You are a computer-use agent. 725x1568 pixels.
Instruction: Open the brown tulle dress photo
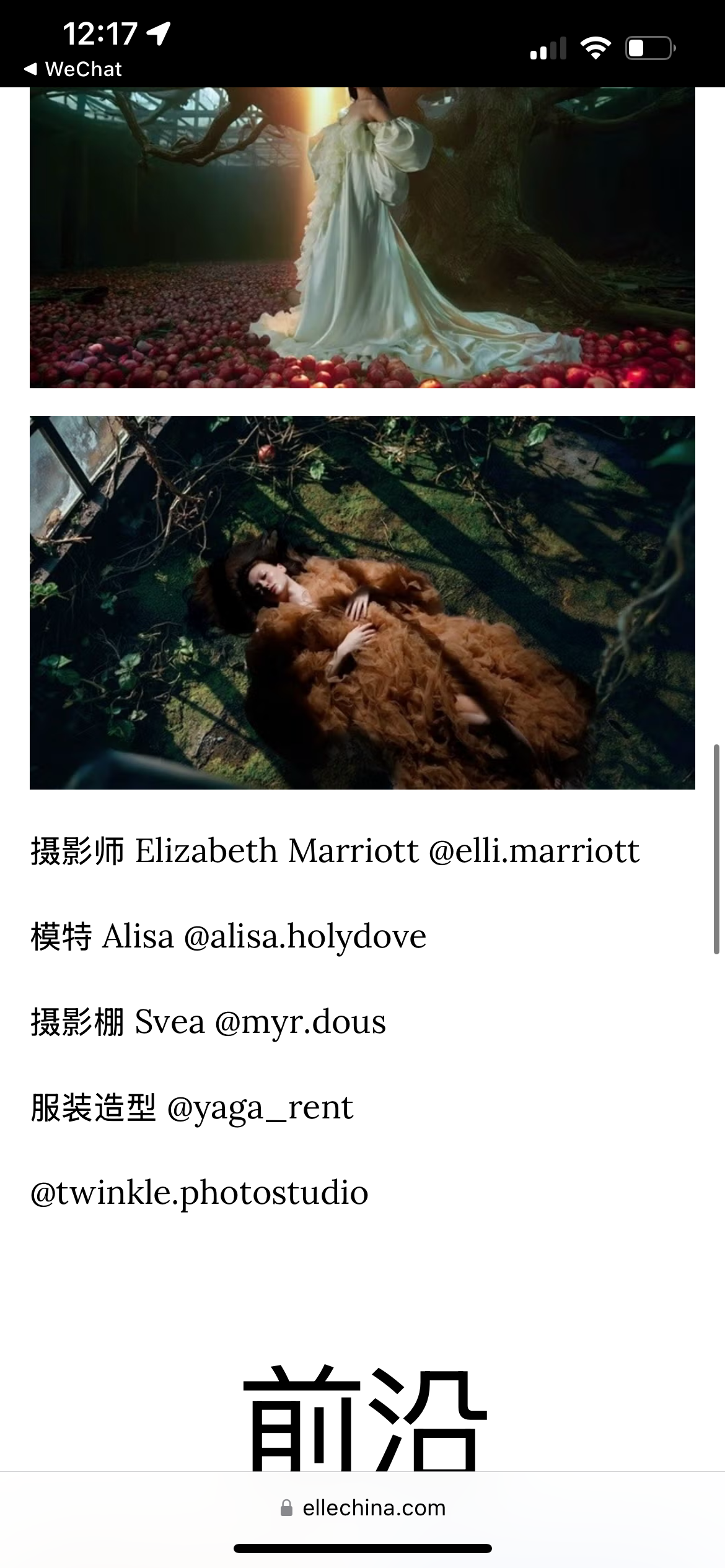[x=362, y=603]
